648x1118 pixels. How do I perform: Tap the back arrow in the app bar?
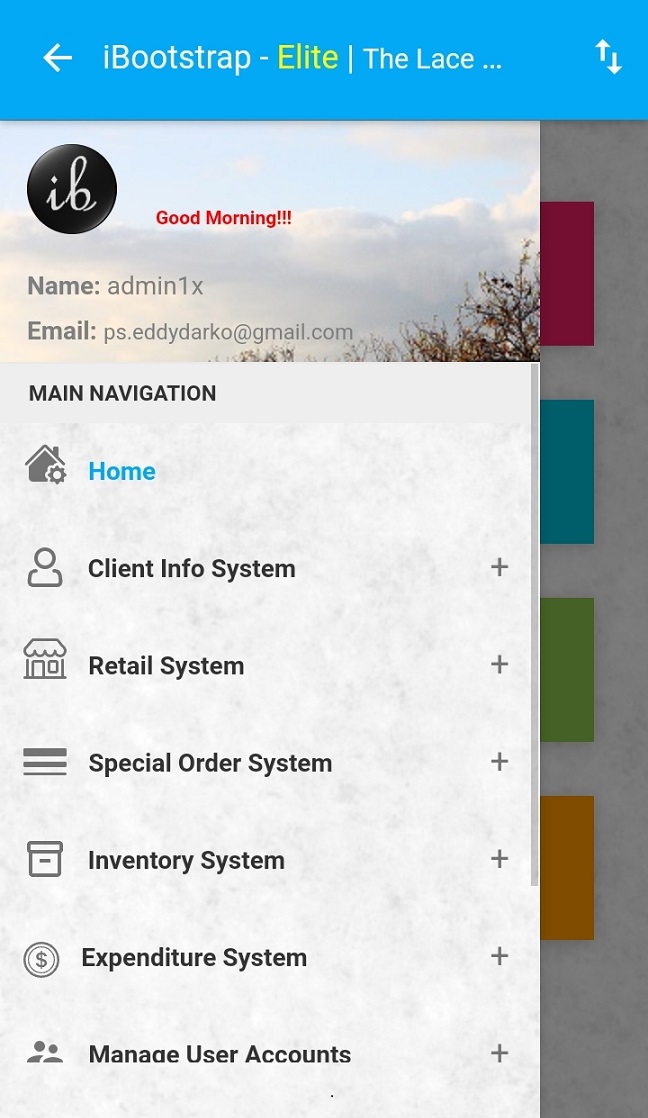point(58,58)
